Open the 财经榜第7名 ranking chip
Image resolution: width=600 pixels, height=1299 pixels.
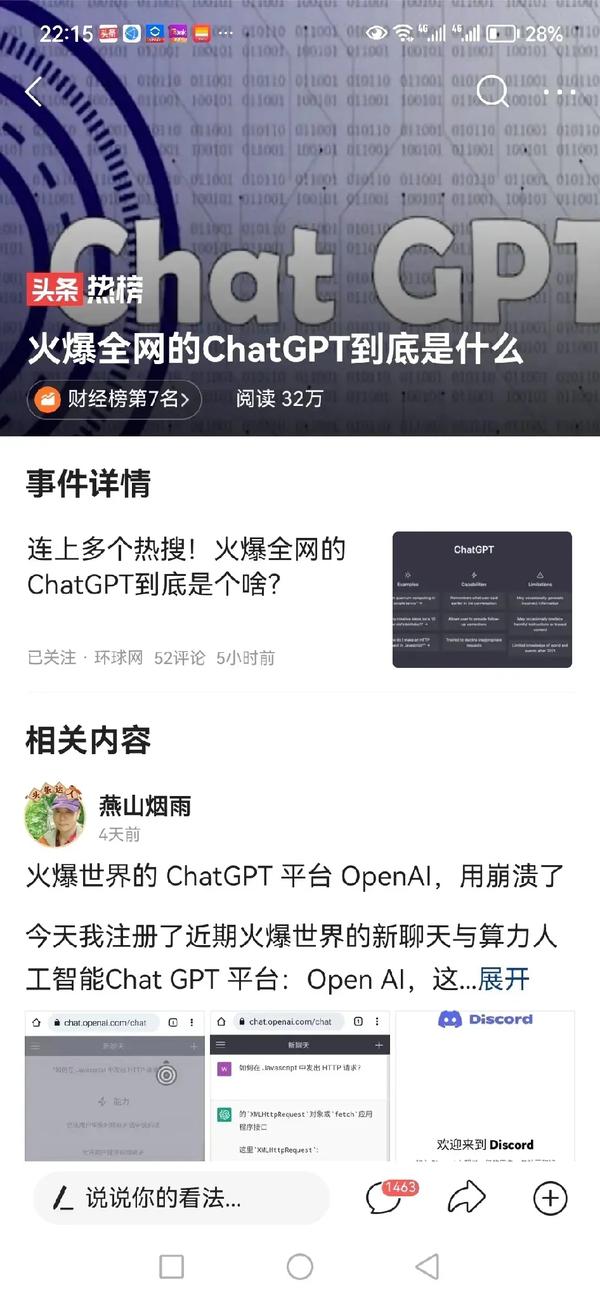tap(116, 399)
